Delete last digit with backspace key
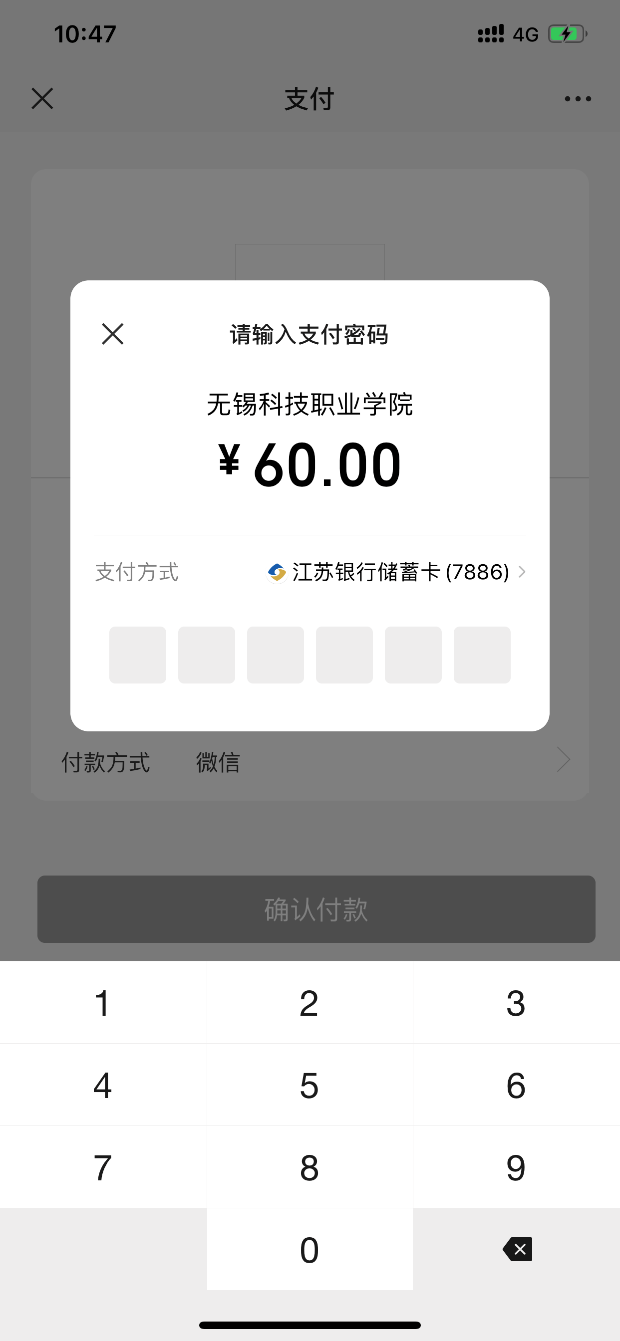 tap(517, 1249)
